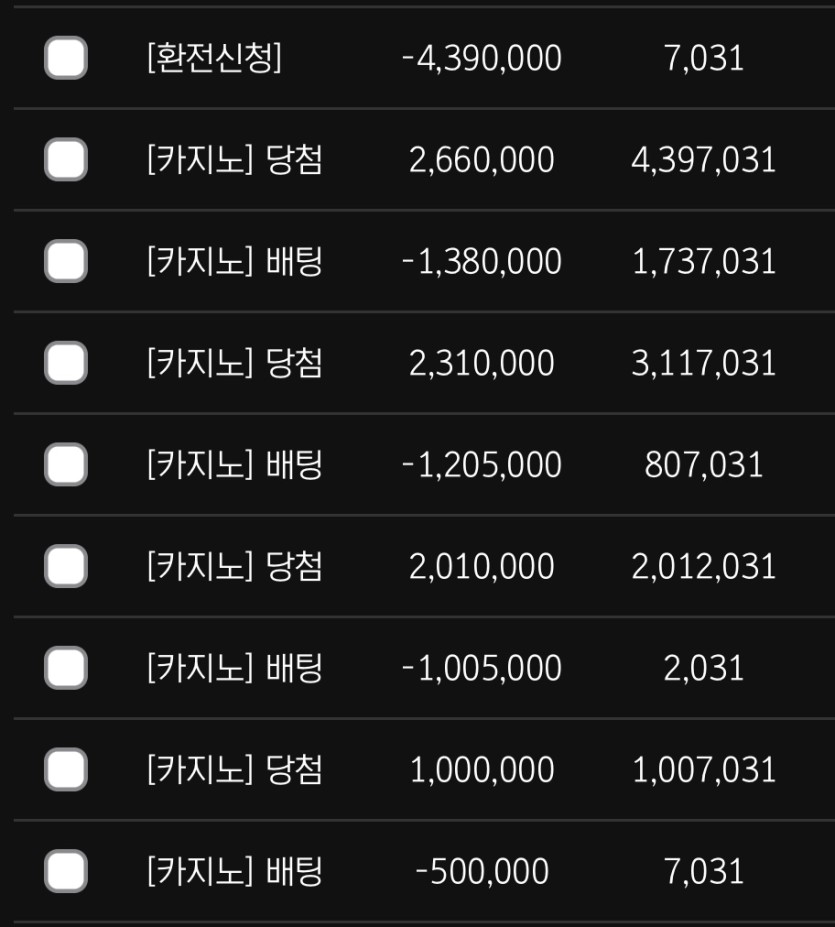Select the checkbox for 당첨 1,000,000
The width and height of the screenshot is (835, 927).
pos(66,770)
